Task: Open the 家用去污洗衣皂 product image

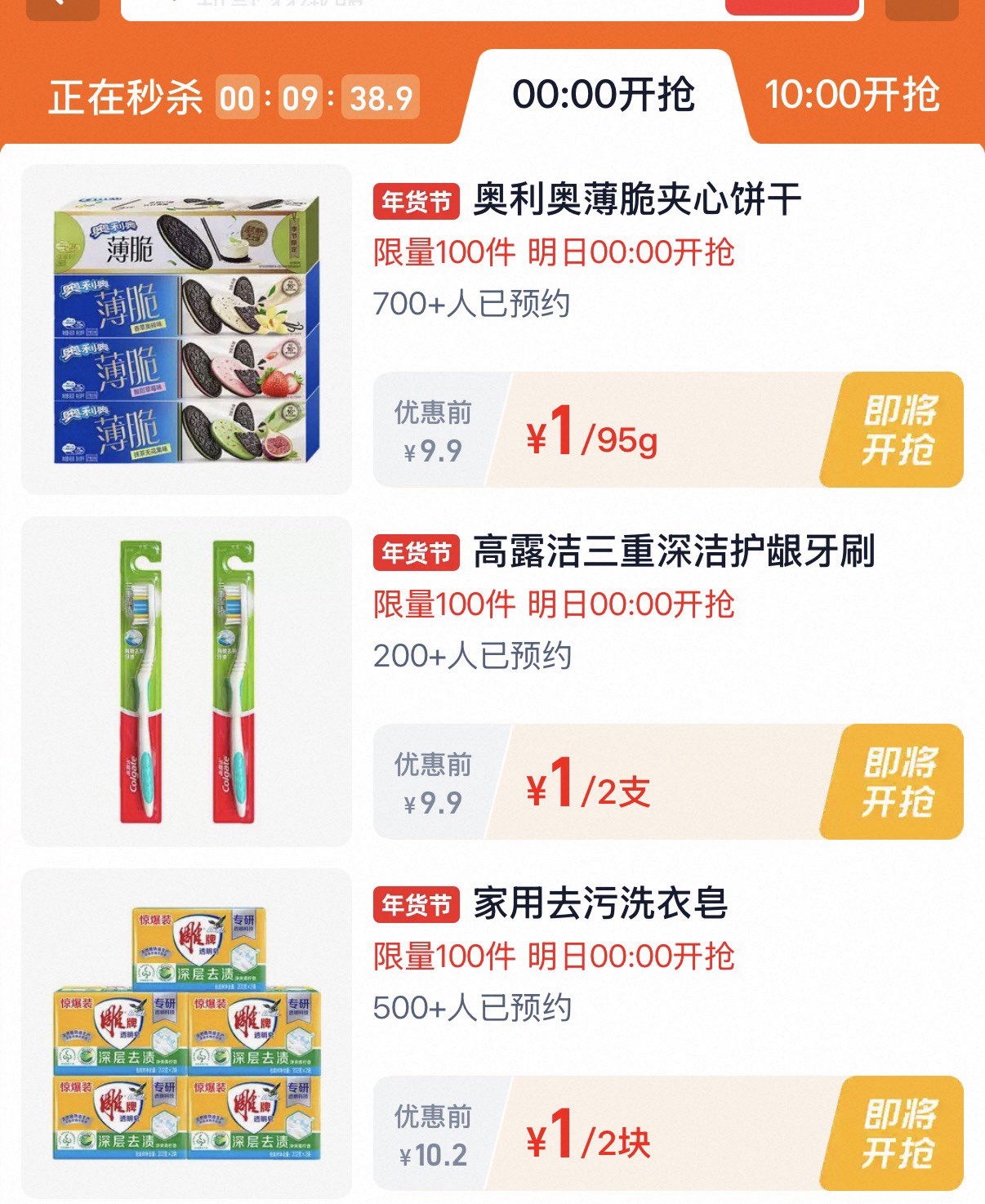Action: click(x=186, y=1033)
